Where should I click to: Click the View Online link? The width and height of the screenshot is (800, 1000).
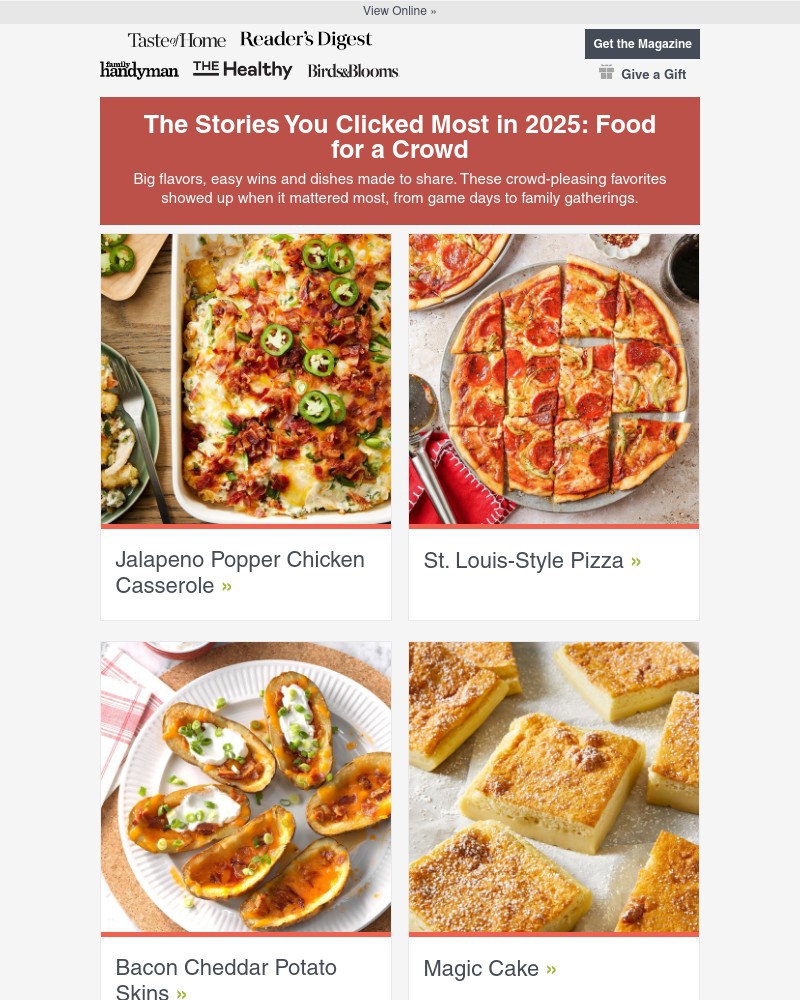399,11
